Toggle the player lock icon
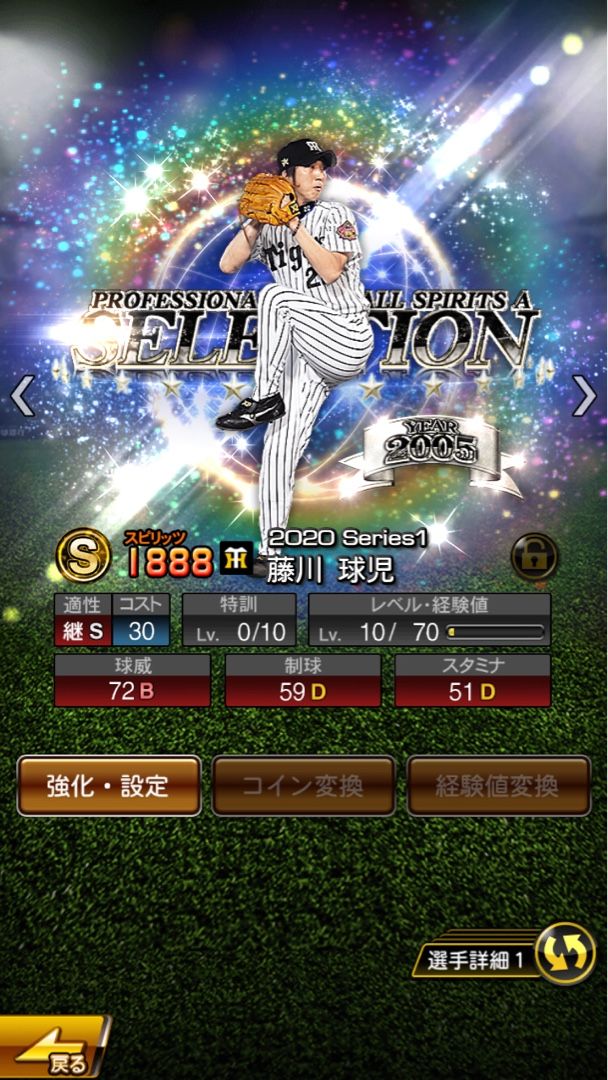Image resolution: width=608 pixels, height=1080 pixels. (x=534, y=558)
